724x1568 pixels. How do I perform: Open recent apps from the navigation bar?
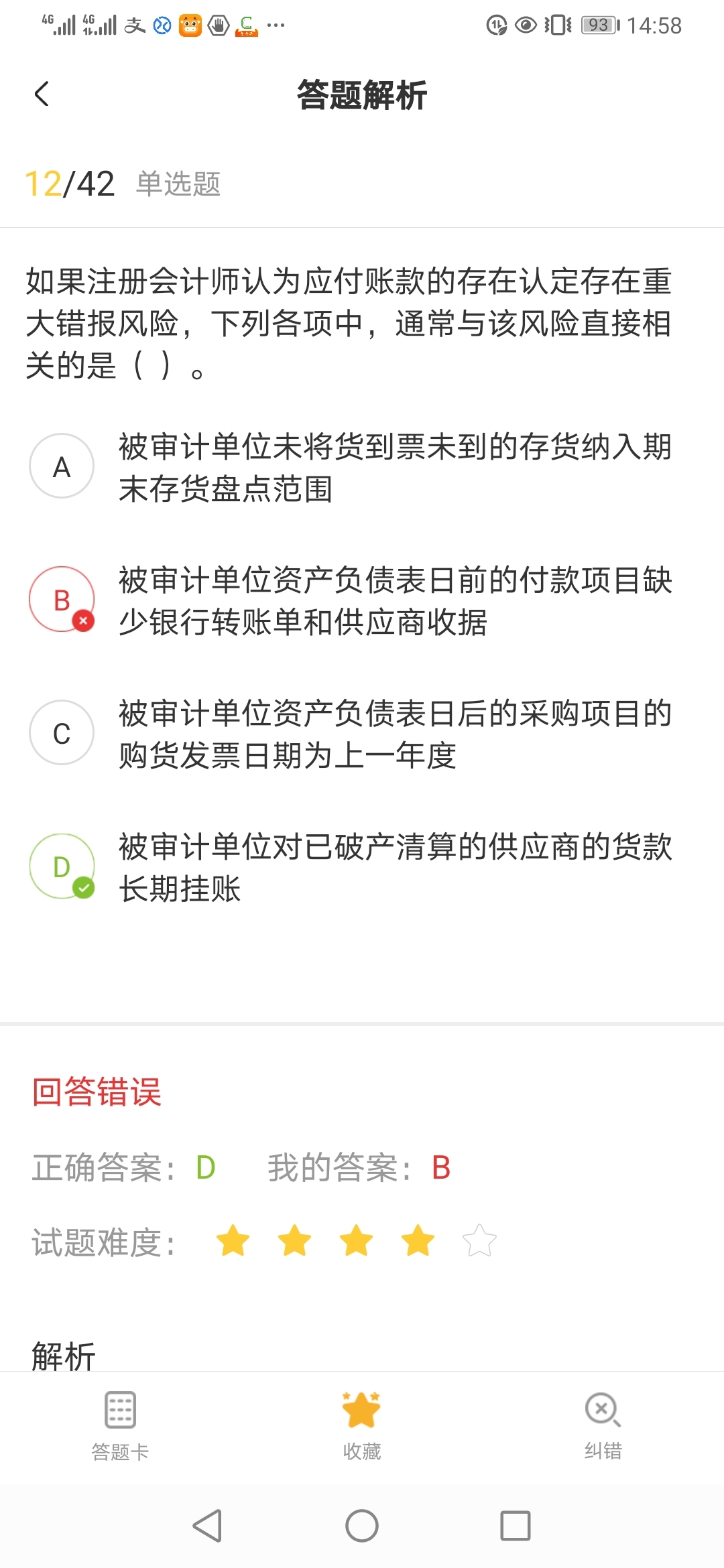pyautogui.click(x=516, y=1526)
